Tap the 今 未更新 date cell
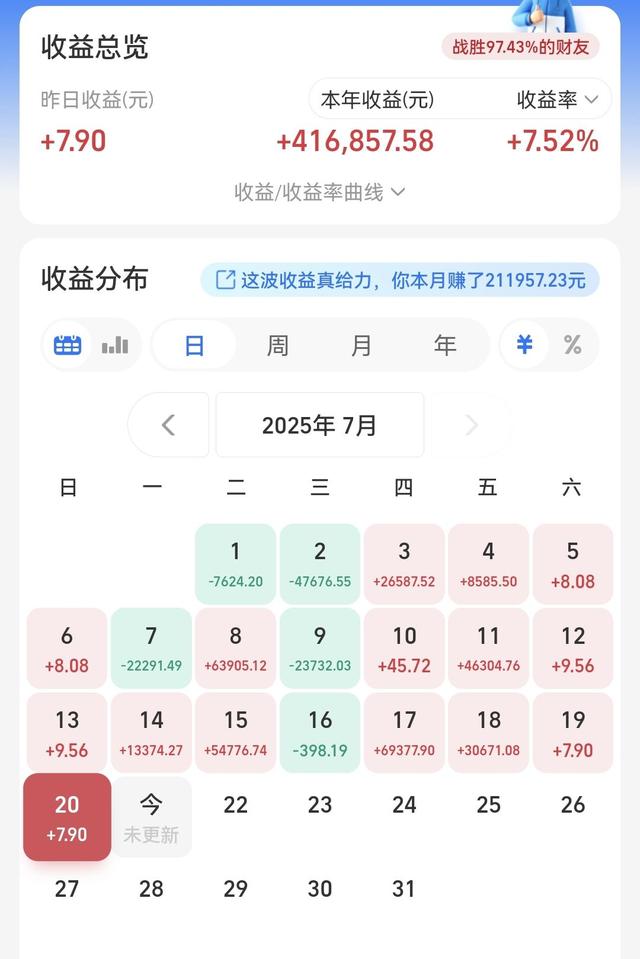640x959 pixels. tap(152, 817)
